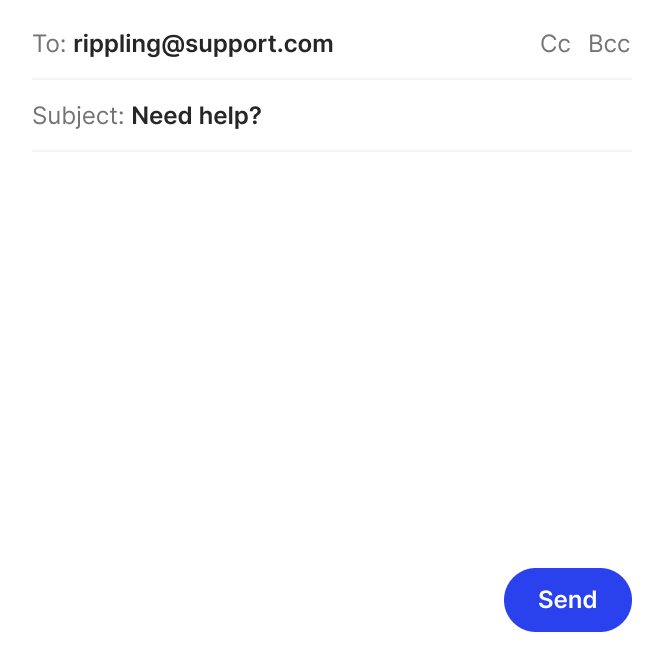Viewport: 664px width, 664px height.
Task: Edit the Subject field
Action: [196, 116]
